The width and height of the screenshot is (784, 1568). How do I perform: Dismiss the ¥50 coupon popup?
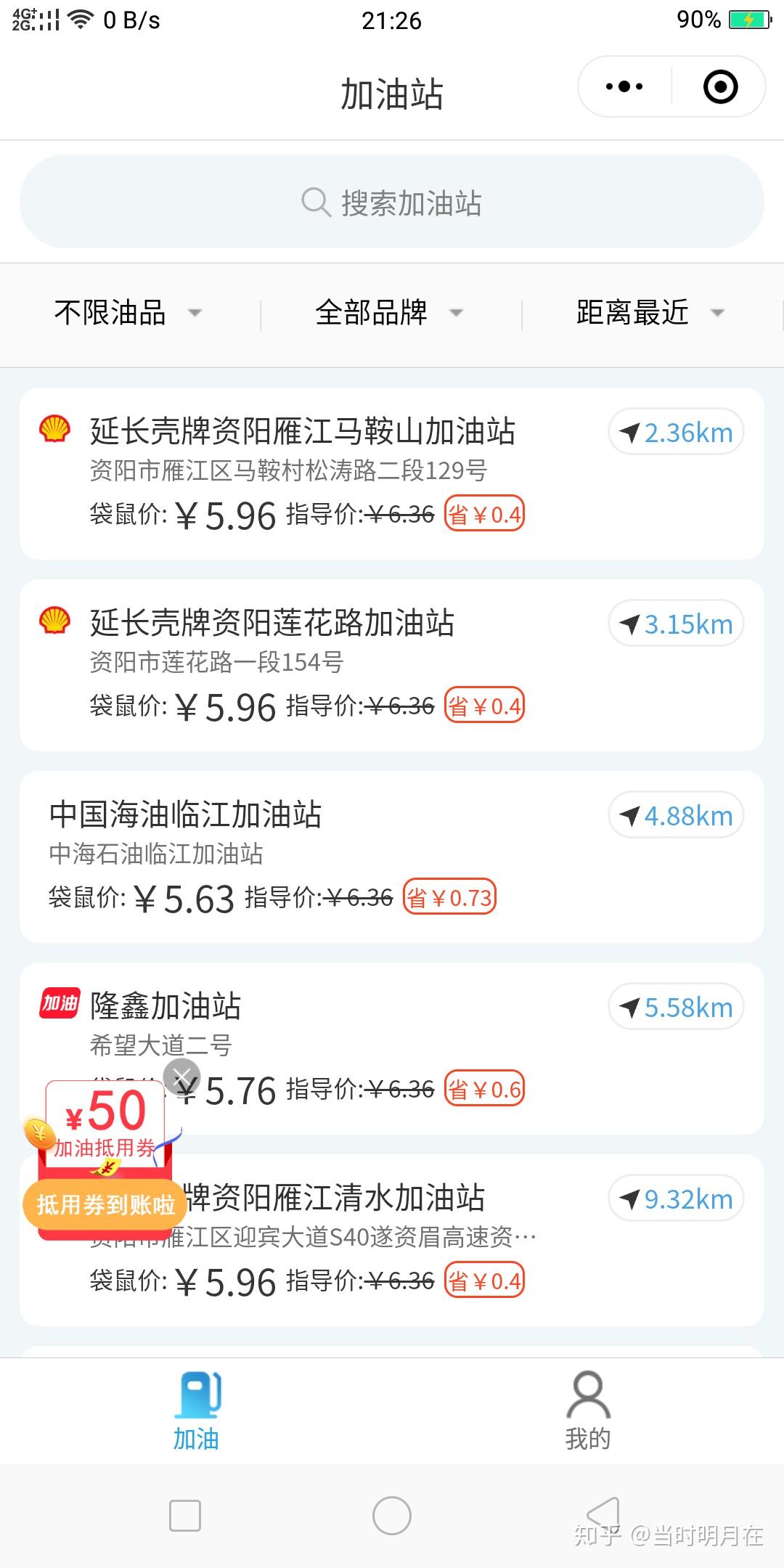tap(181, 1077)
